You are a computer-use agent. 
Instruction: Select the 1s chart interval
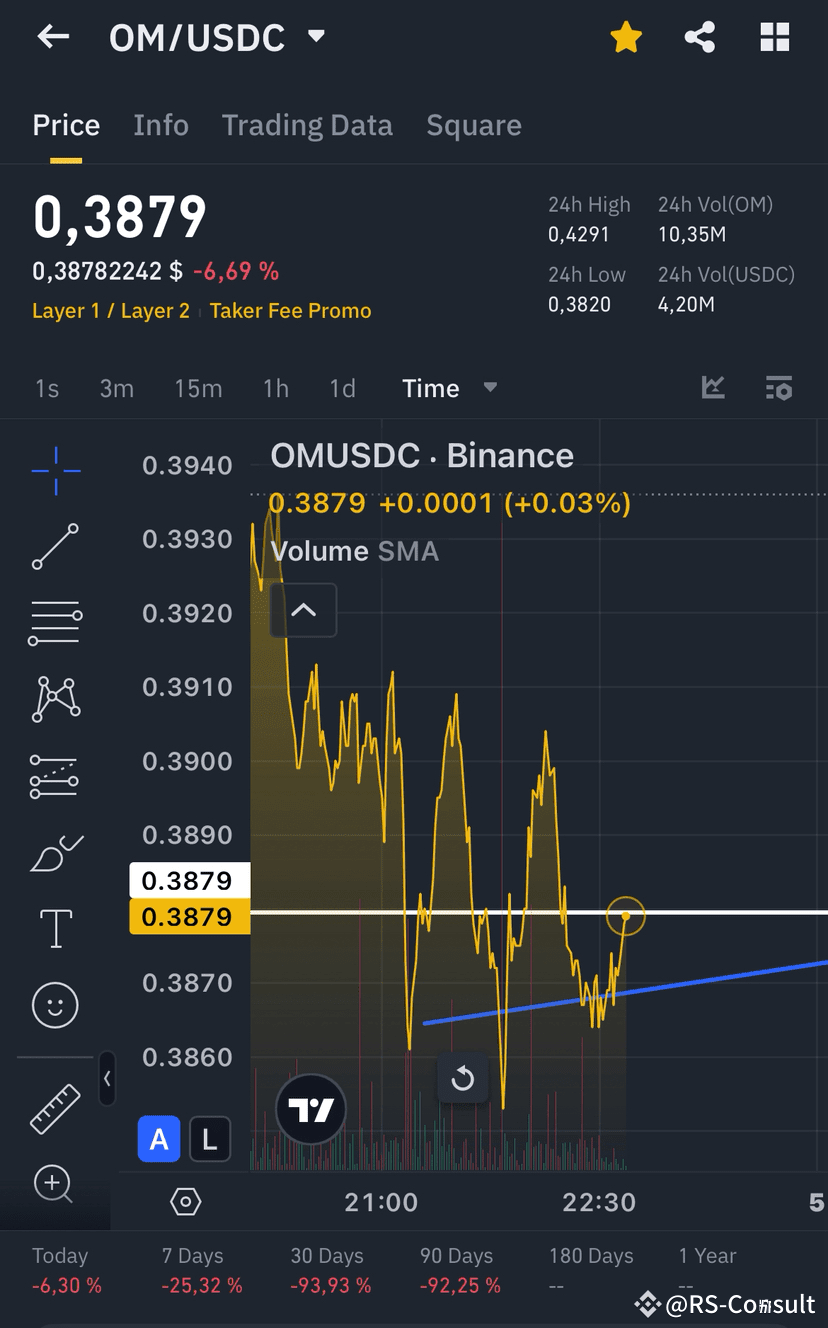coord(47,388)
